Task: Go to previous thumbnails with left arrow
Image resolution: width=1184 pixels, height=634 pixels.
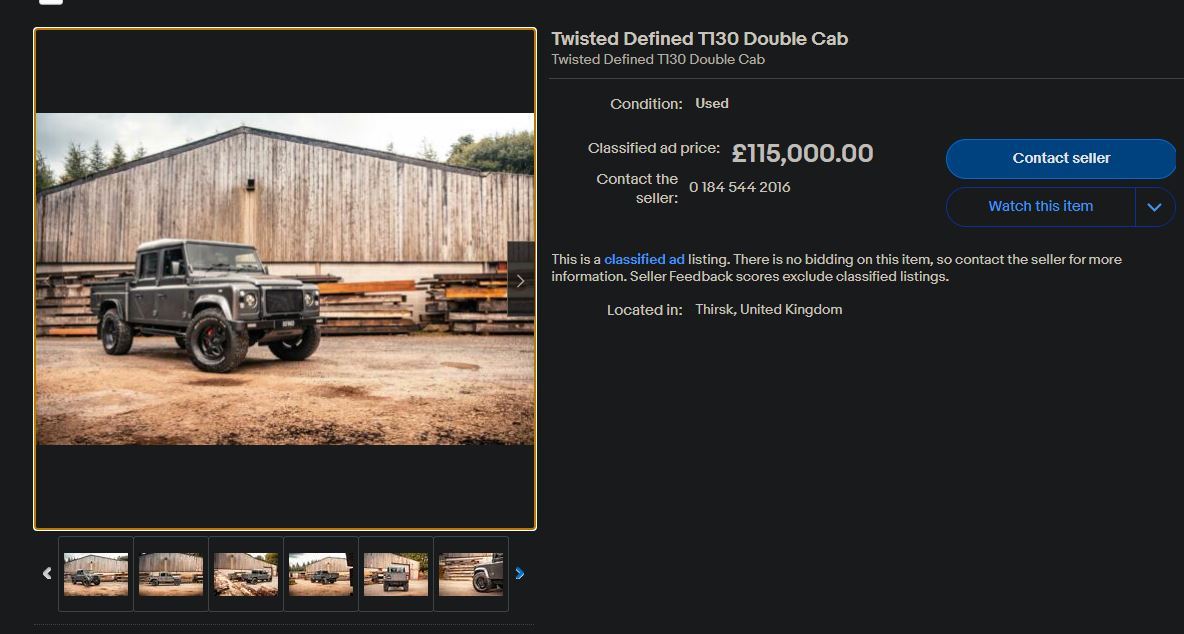Action: pyautogui.click(x=46, y=574)
